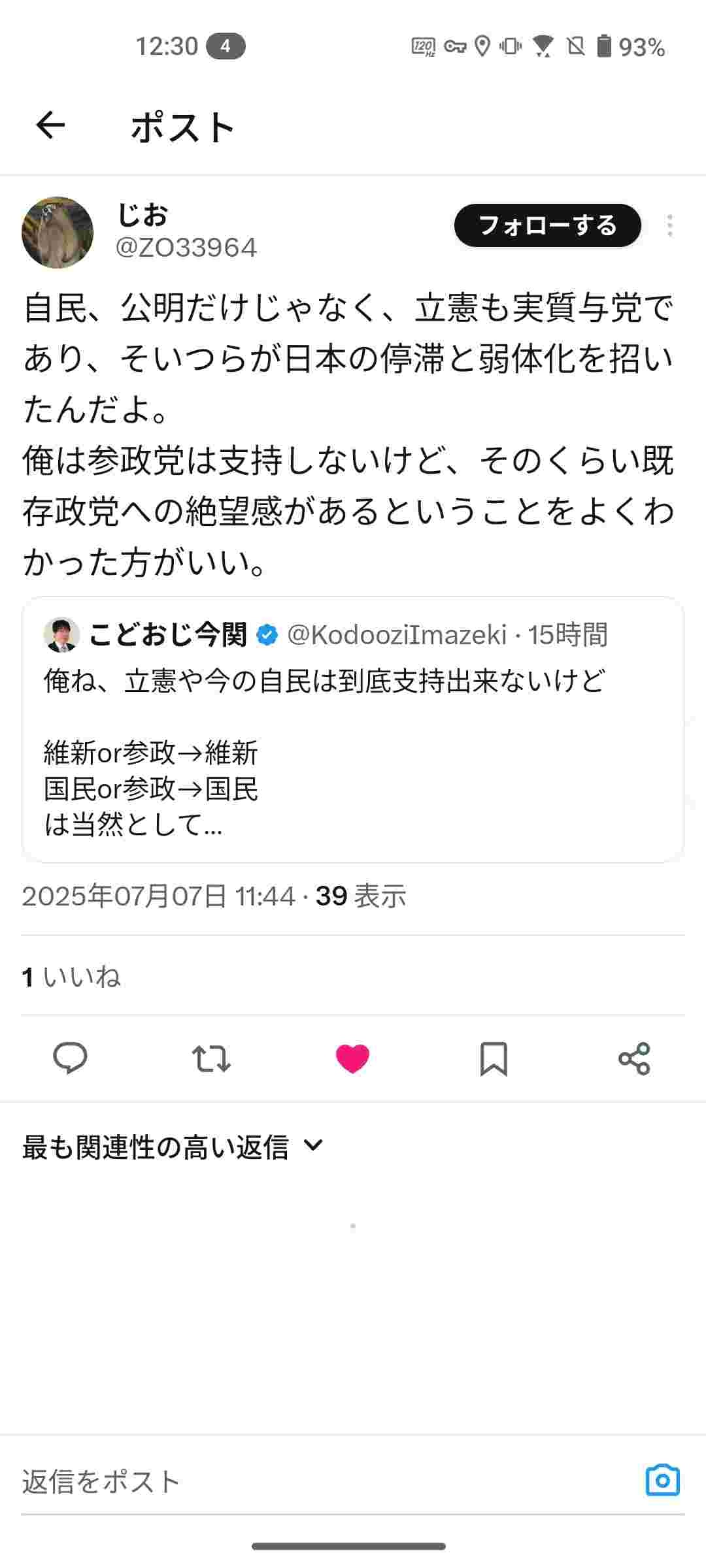Expand the 最も関連性の高い返信 sort dropdown

point(173,1147)
